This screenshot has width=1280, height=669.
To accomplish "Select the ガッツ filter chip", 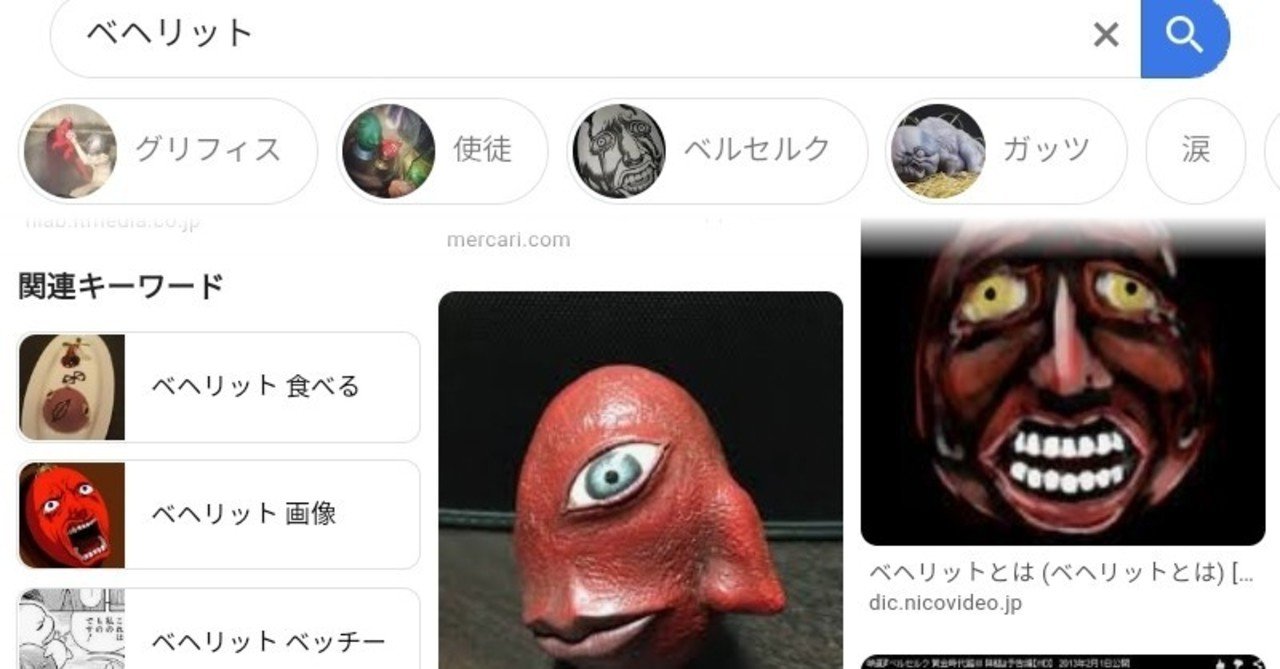I will 1006,151.
